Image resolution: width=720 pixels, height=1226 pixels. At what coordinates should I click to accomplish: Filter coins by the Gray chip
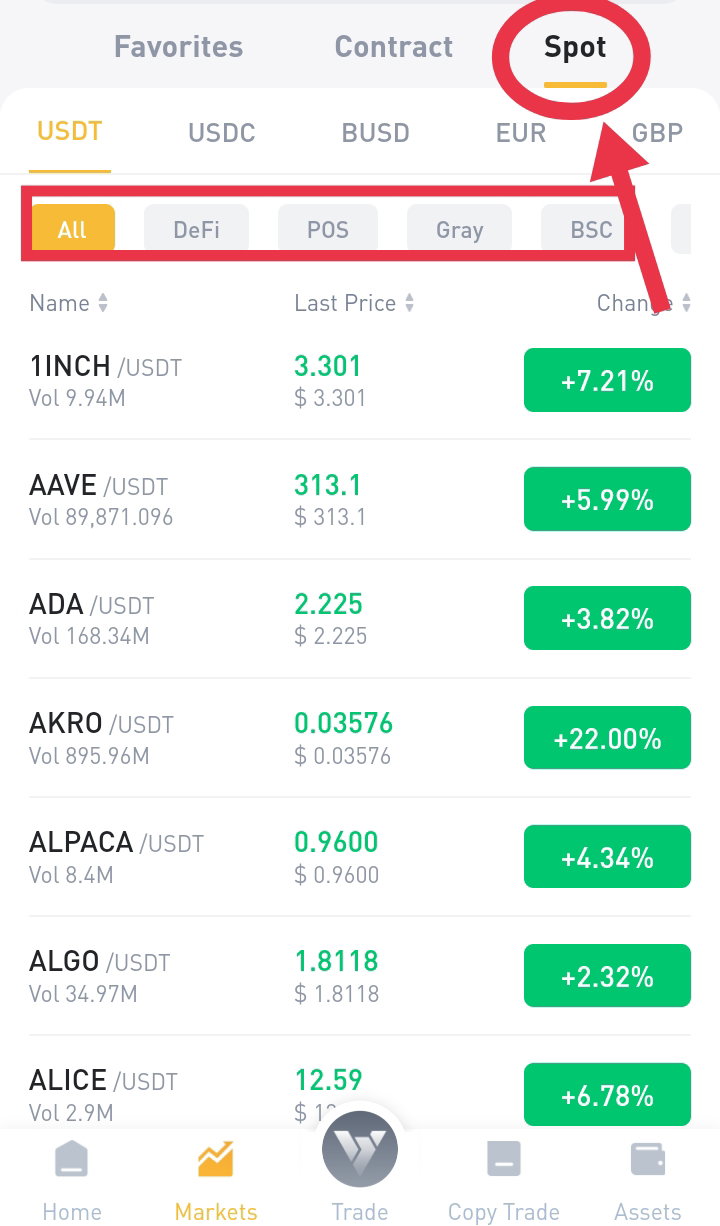[x=459, y=230]
